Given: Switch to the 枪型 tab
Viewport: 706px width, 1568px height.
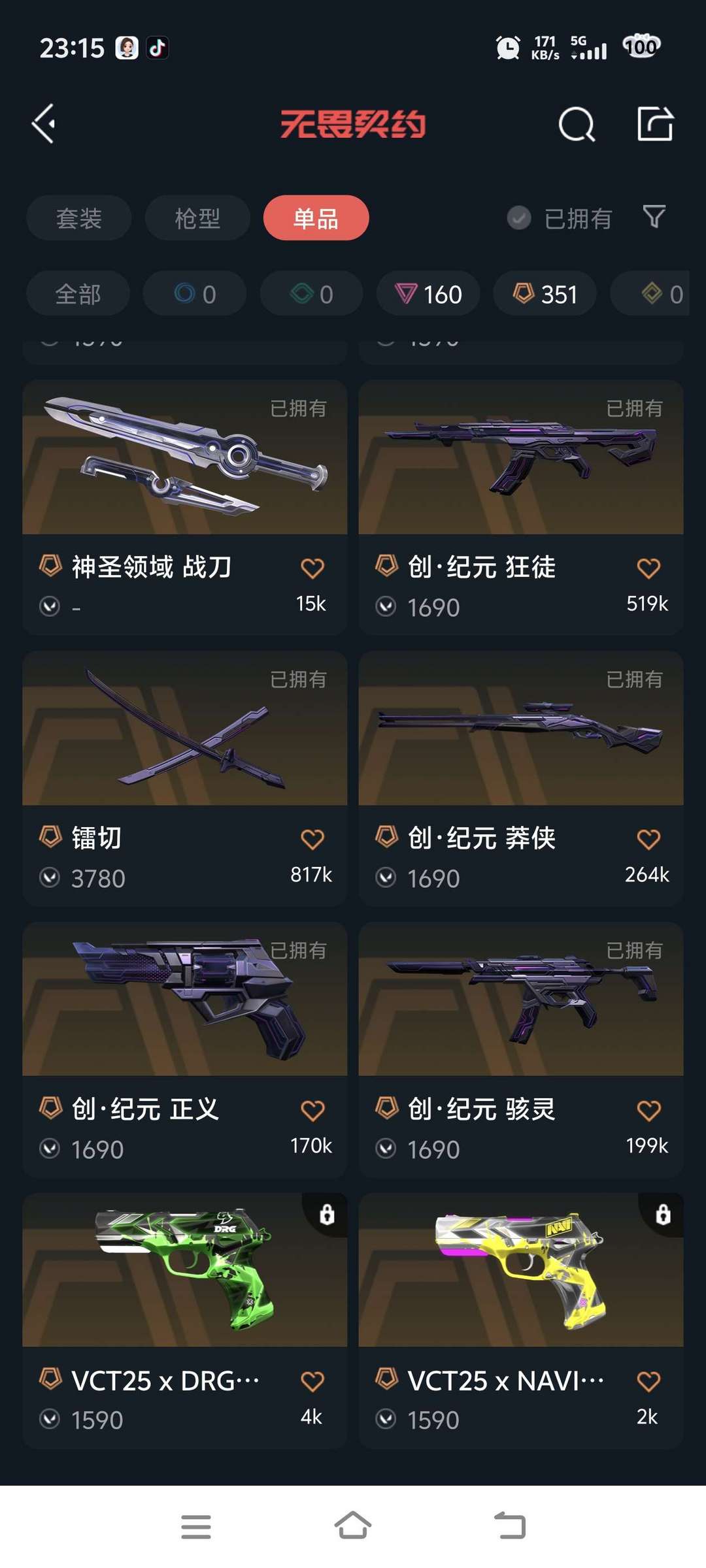Looking at the screenshot, I should (197, 218).
